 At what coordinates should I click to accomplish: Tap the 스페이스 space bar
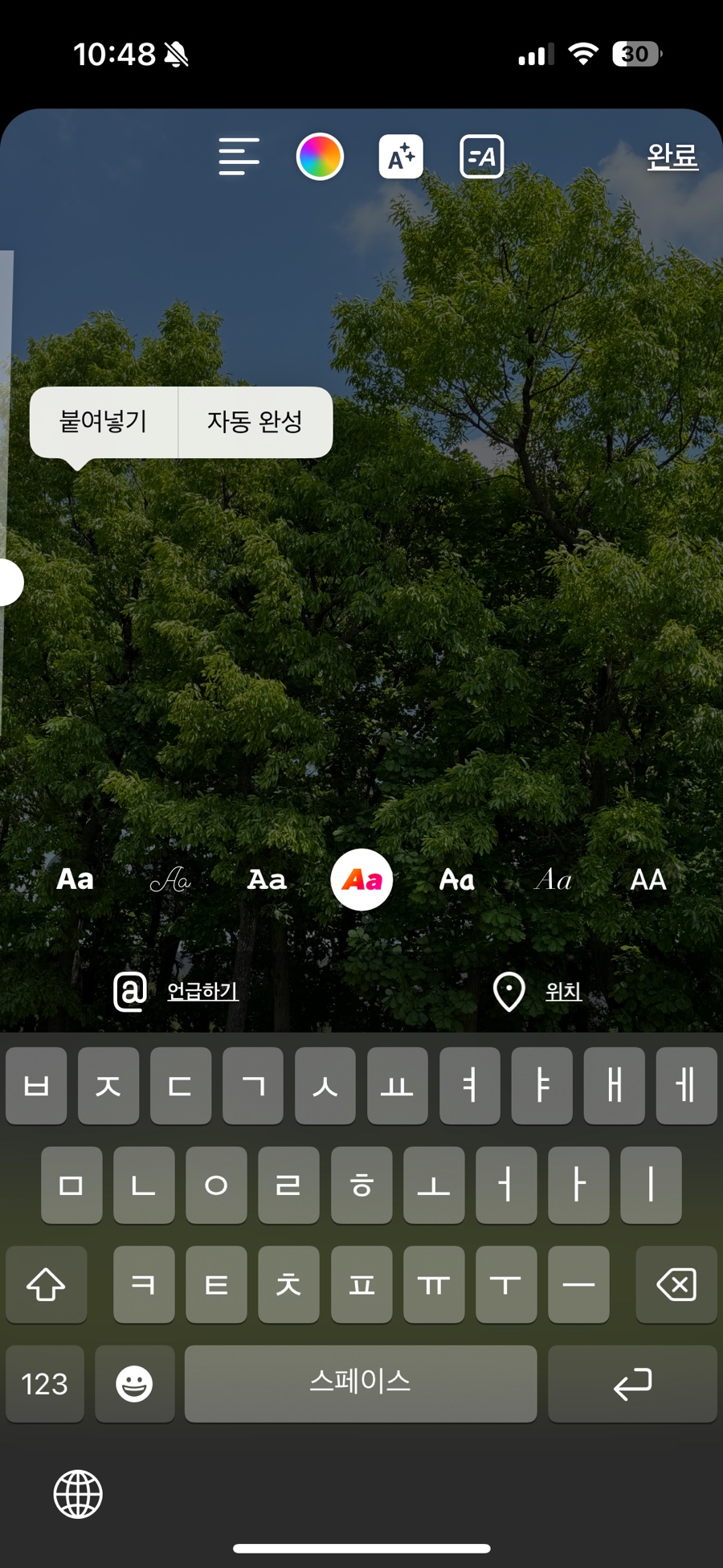(x=361, y=1384)
